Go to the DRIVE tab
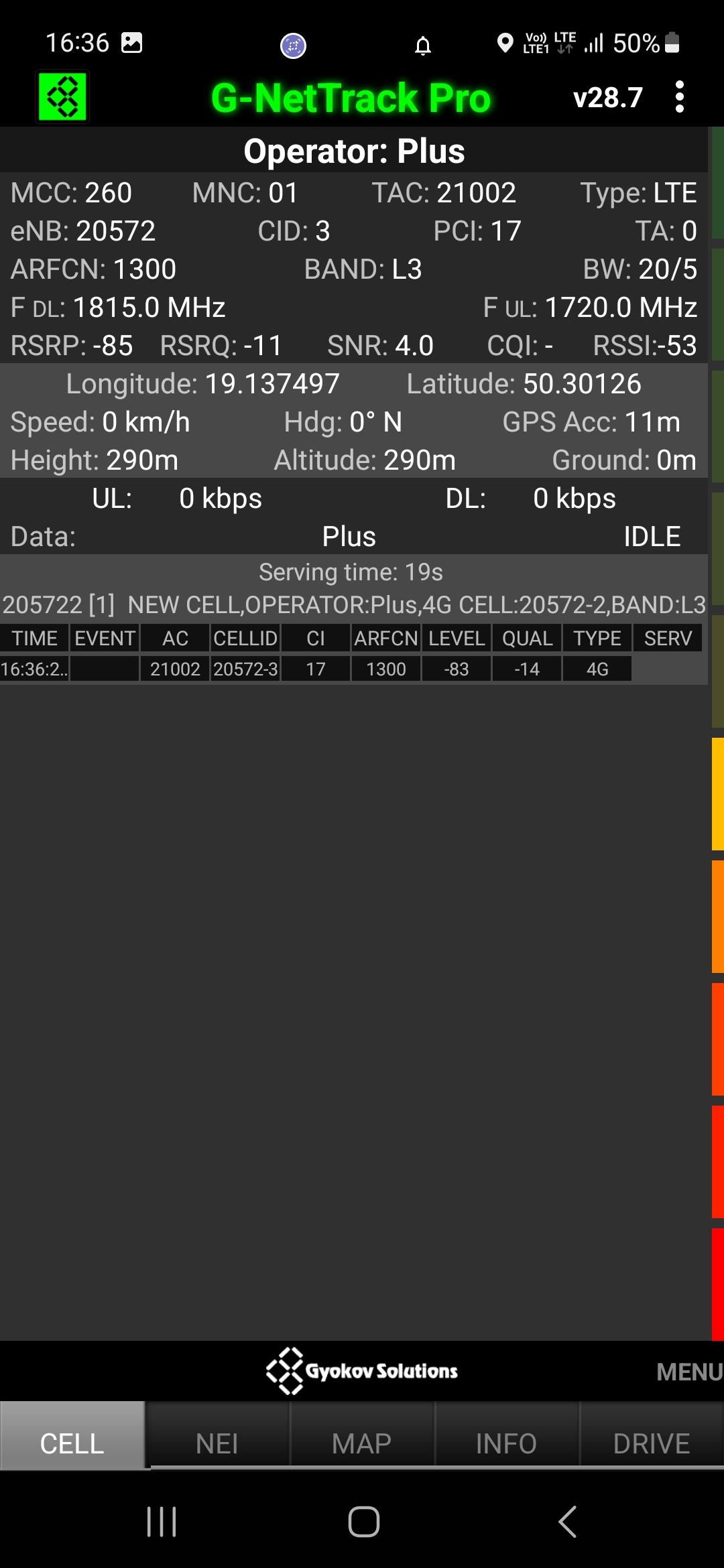724x1568 pixels. (x=651, y=1443)
